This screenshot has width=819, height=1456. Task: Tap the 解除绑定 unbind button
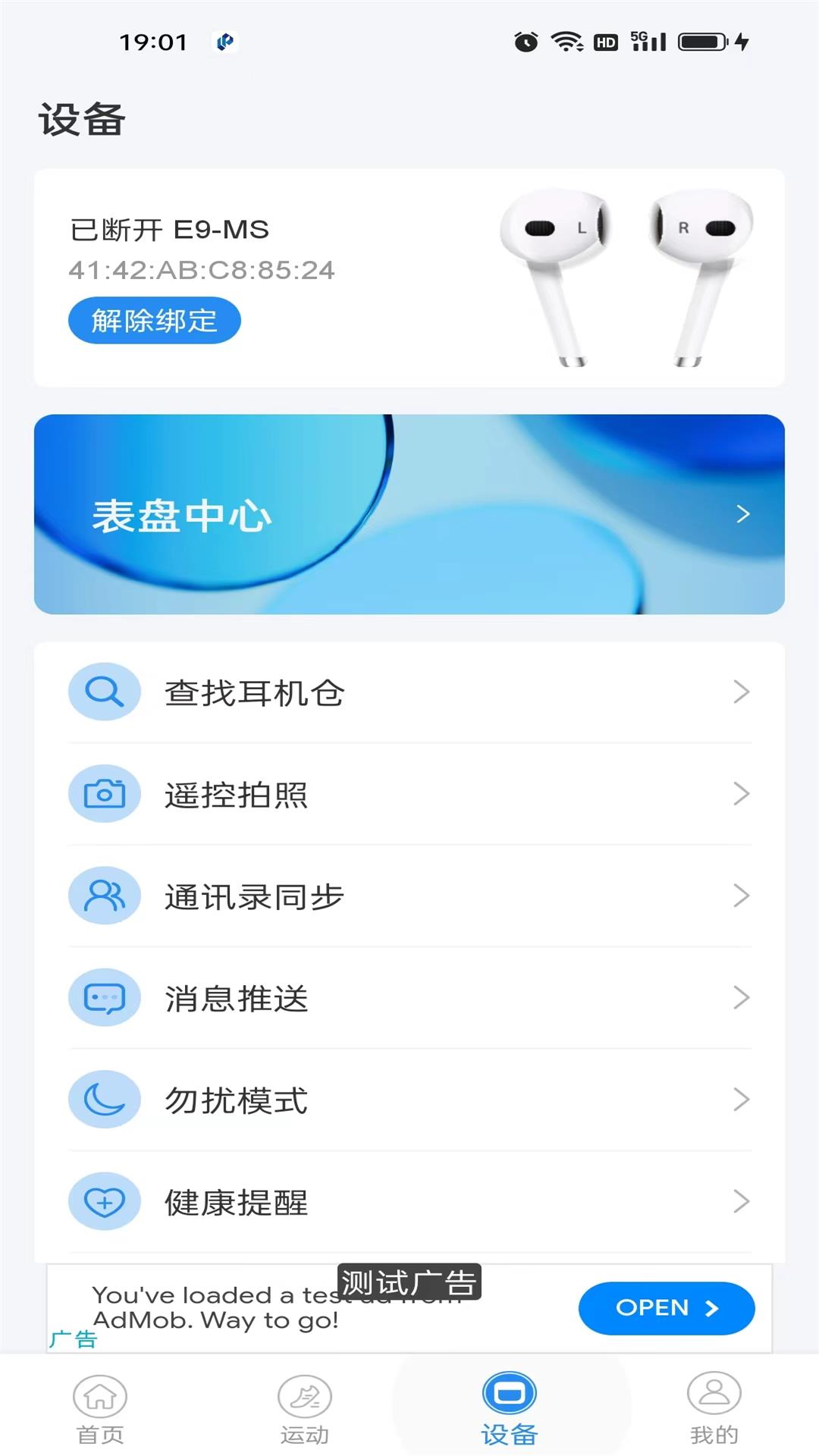(x=154, y=320)
